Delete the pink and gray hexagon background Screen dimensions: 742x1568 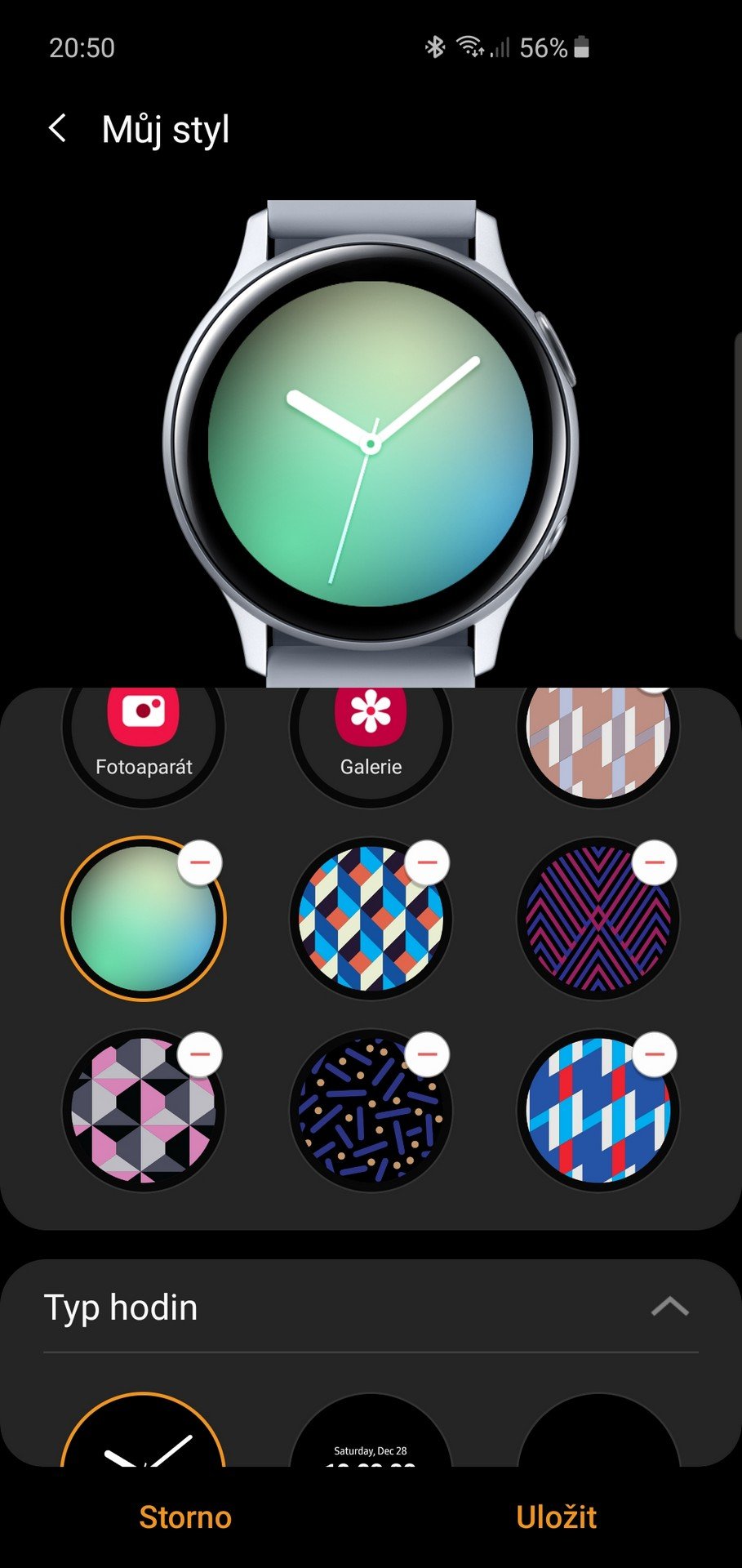point(200,1054)
